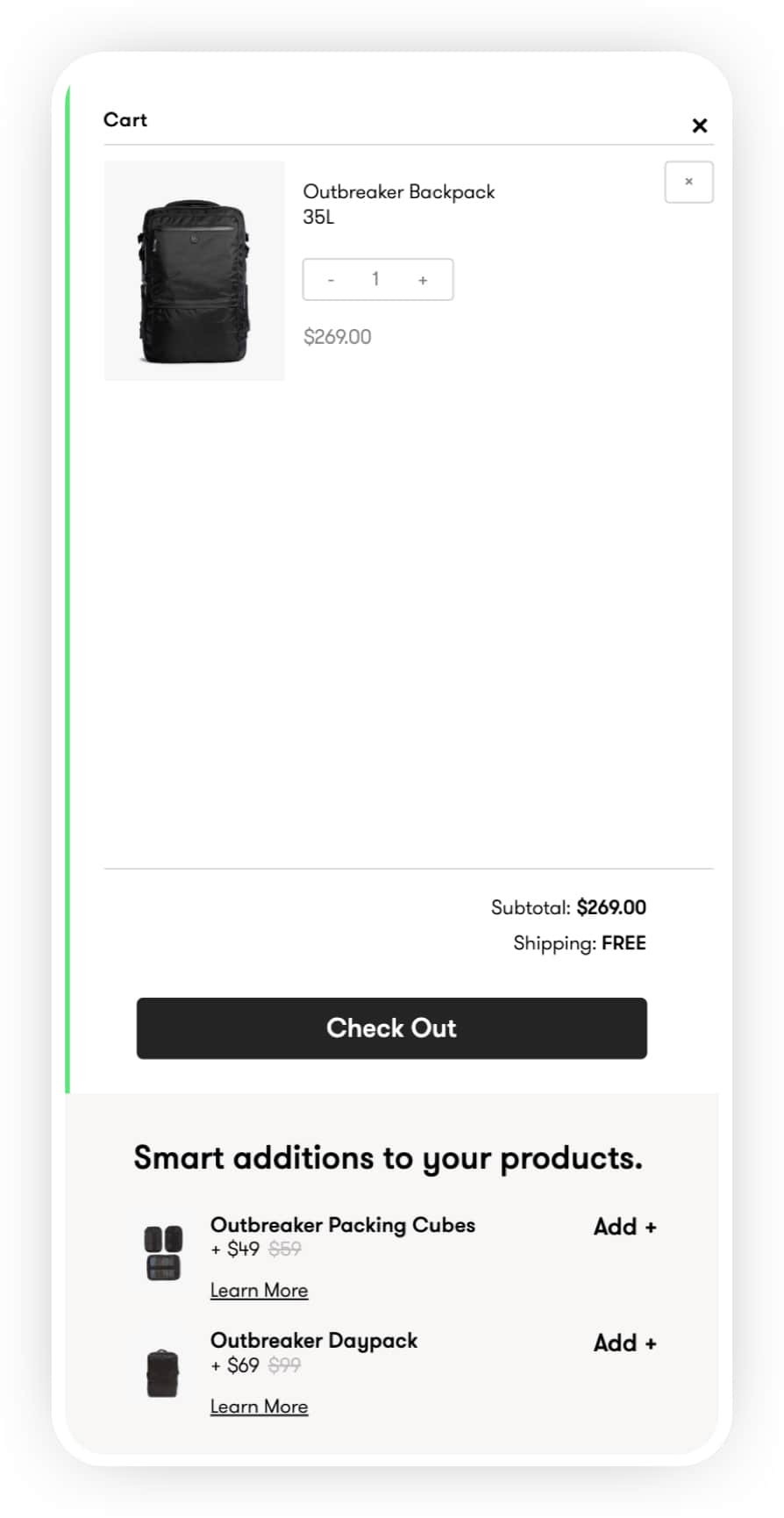Close the cart panel
The height and width of the screenshot is (1518, 784).
click(x=699, y=125)
